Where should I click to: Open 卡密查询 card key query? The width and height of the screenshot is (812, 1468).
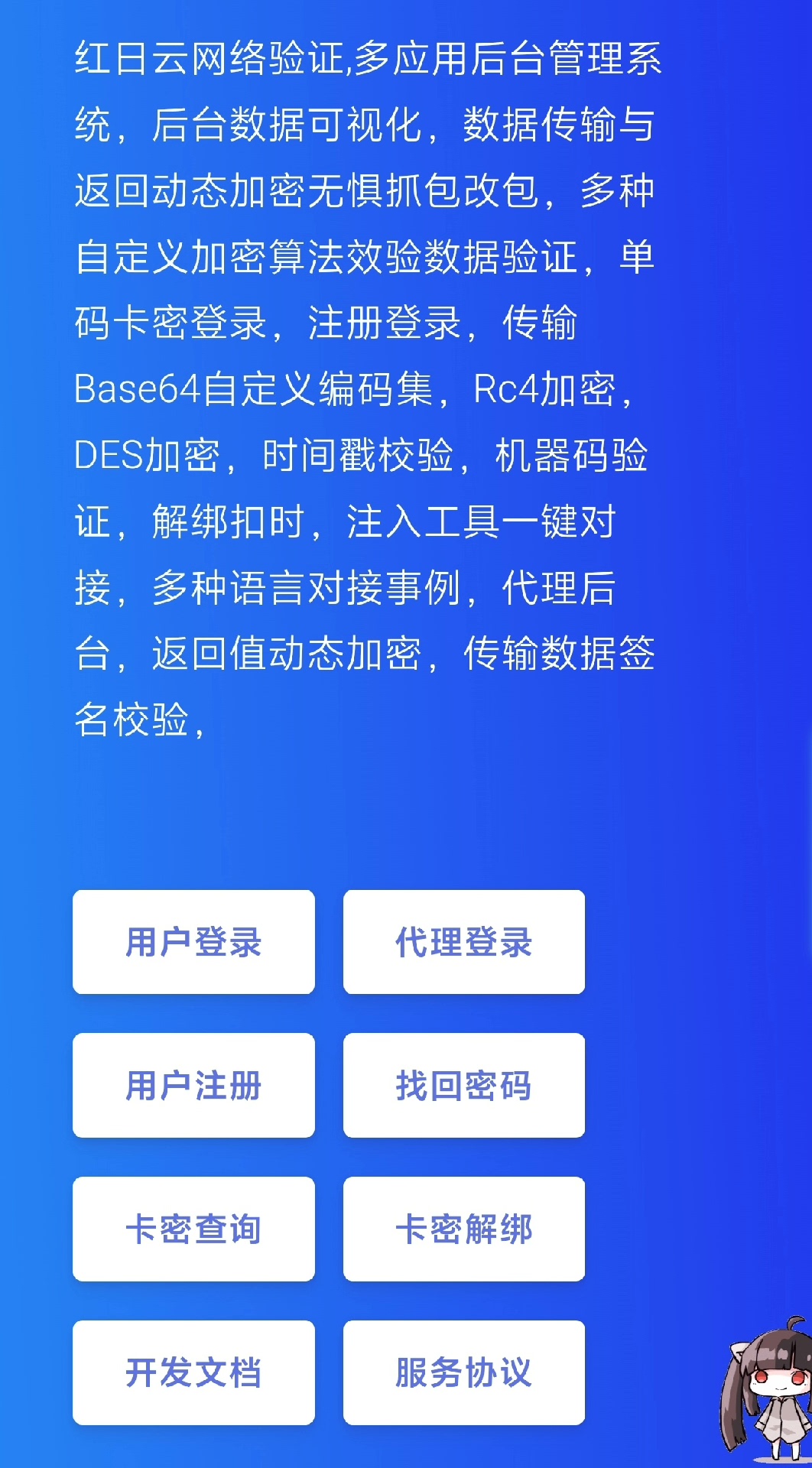click(193, 1229)
